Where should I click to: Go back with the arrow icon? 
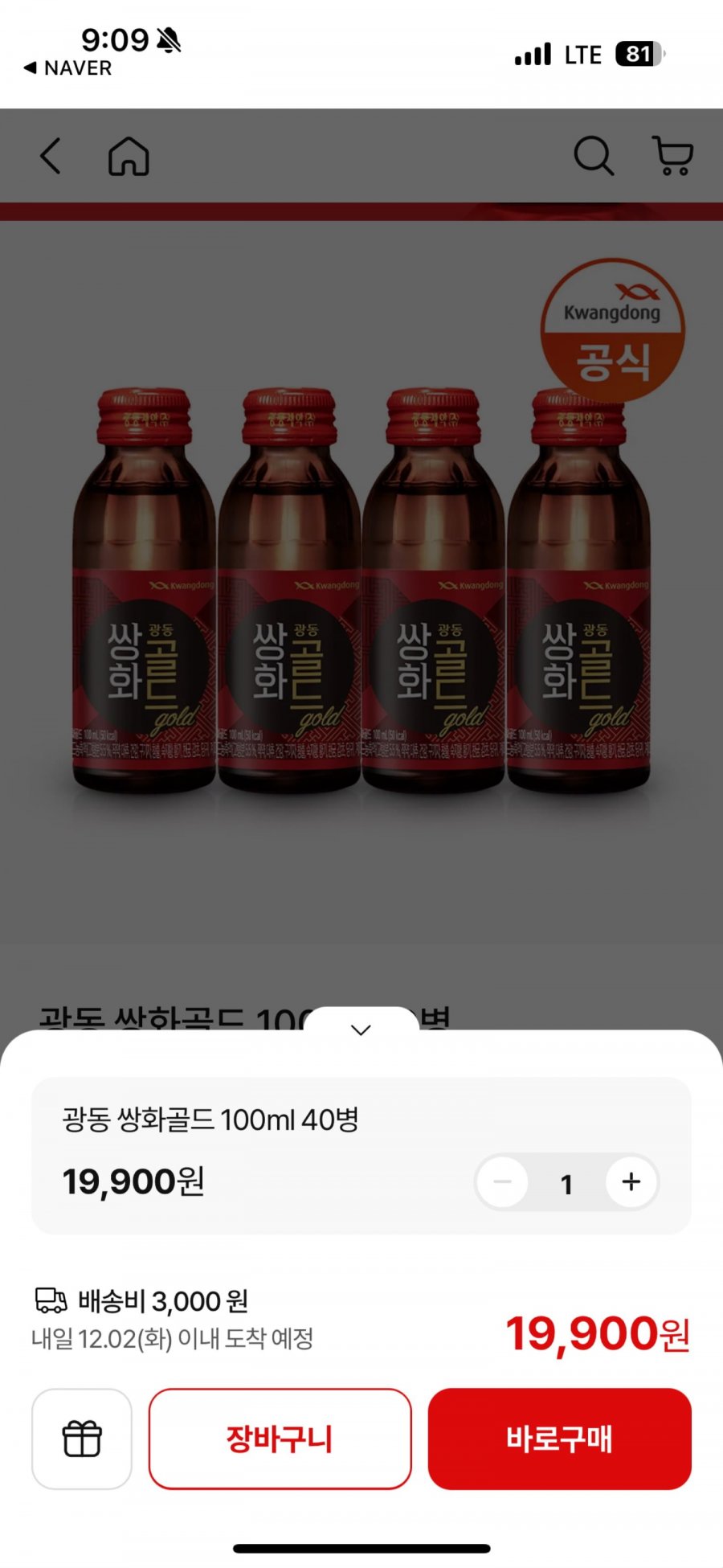pos(51,156)
